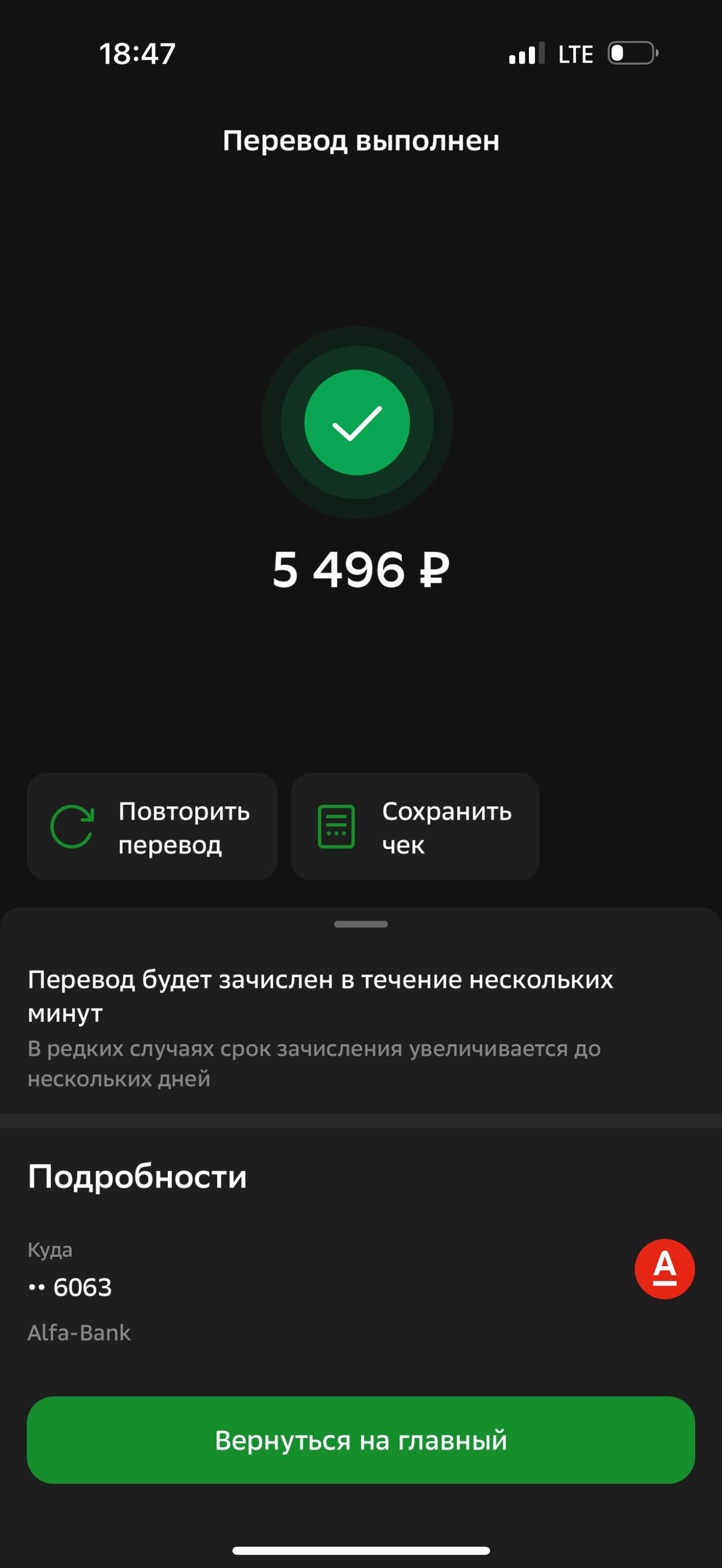Repeat the transfer with Повторить перевод
Viewport: 722px width, 1568px height.
(152, 826)
